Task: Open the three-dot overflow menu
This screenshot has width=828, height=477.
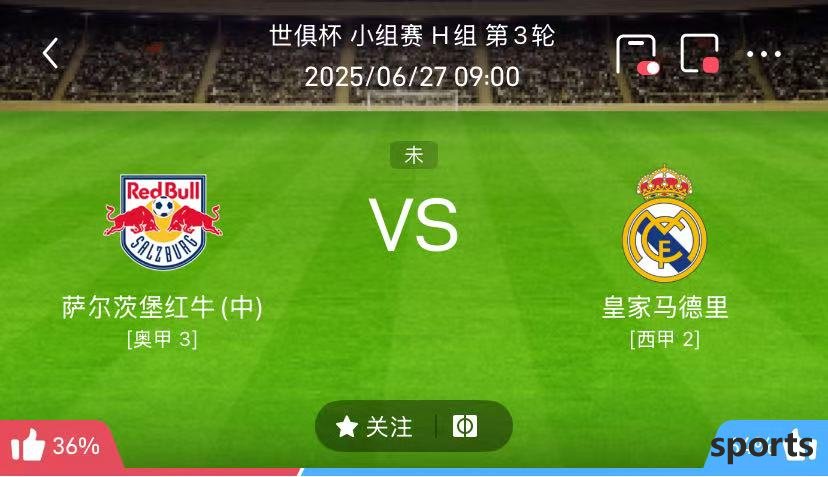Action: pyautogui.click(x=764, y=54)
